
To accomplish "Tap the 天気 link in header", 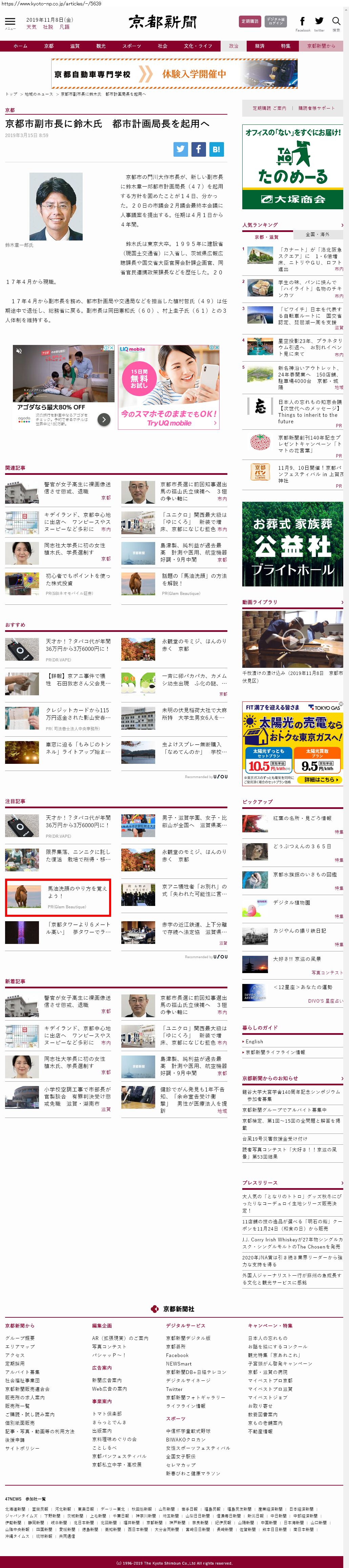I will [31, 27].
